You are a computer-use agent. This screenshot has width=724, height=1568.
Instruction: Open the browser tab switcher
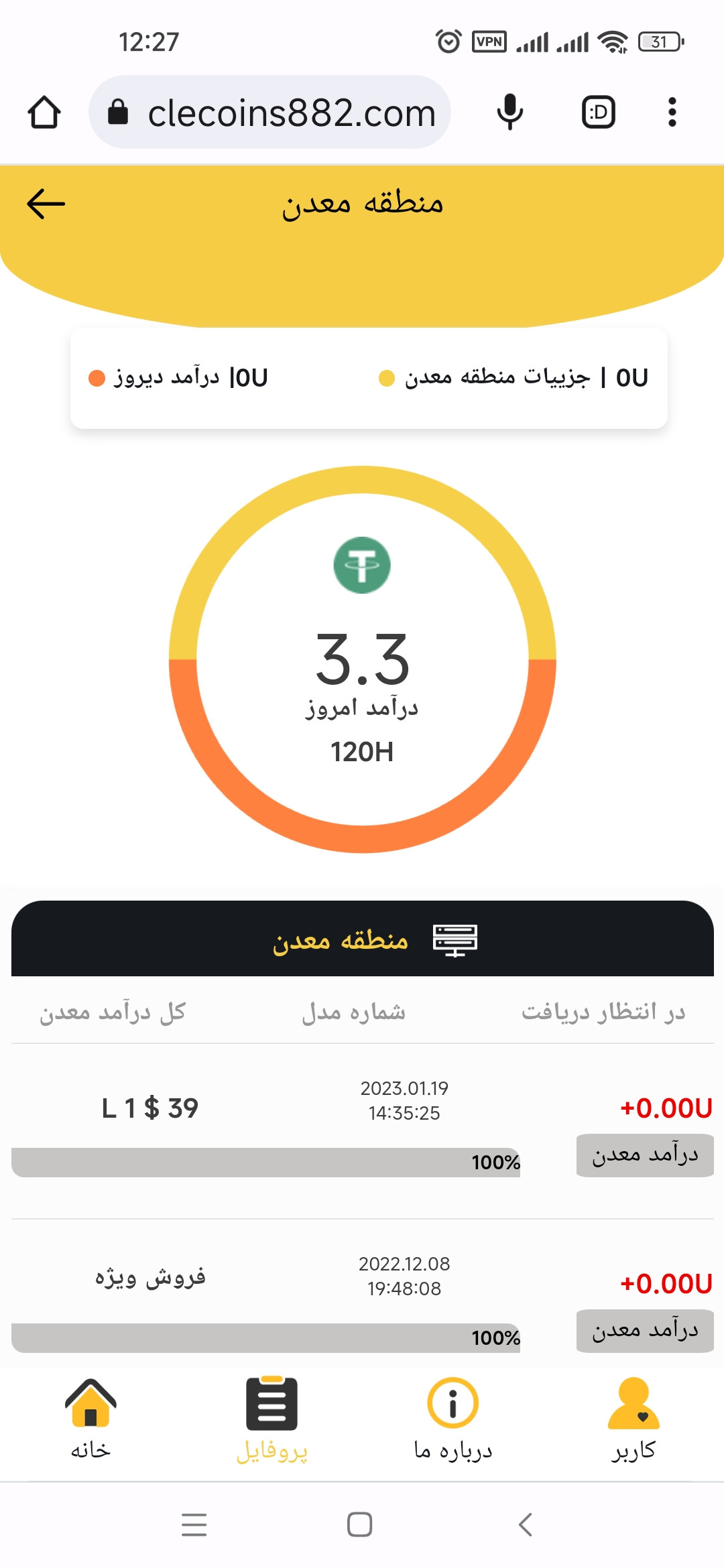(x=598, y=112)
